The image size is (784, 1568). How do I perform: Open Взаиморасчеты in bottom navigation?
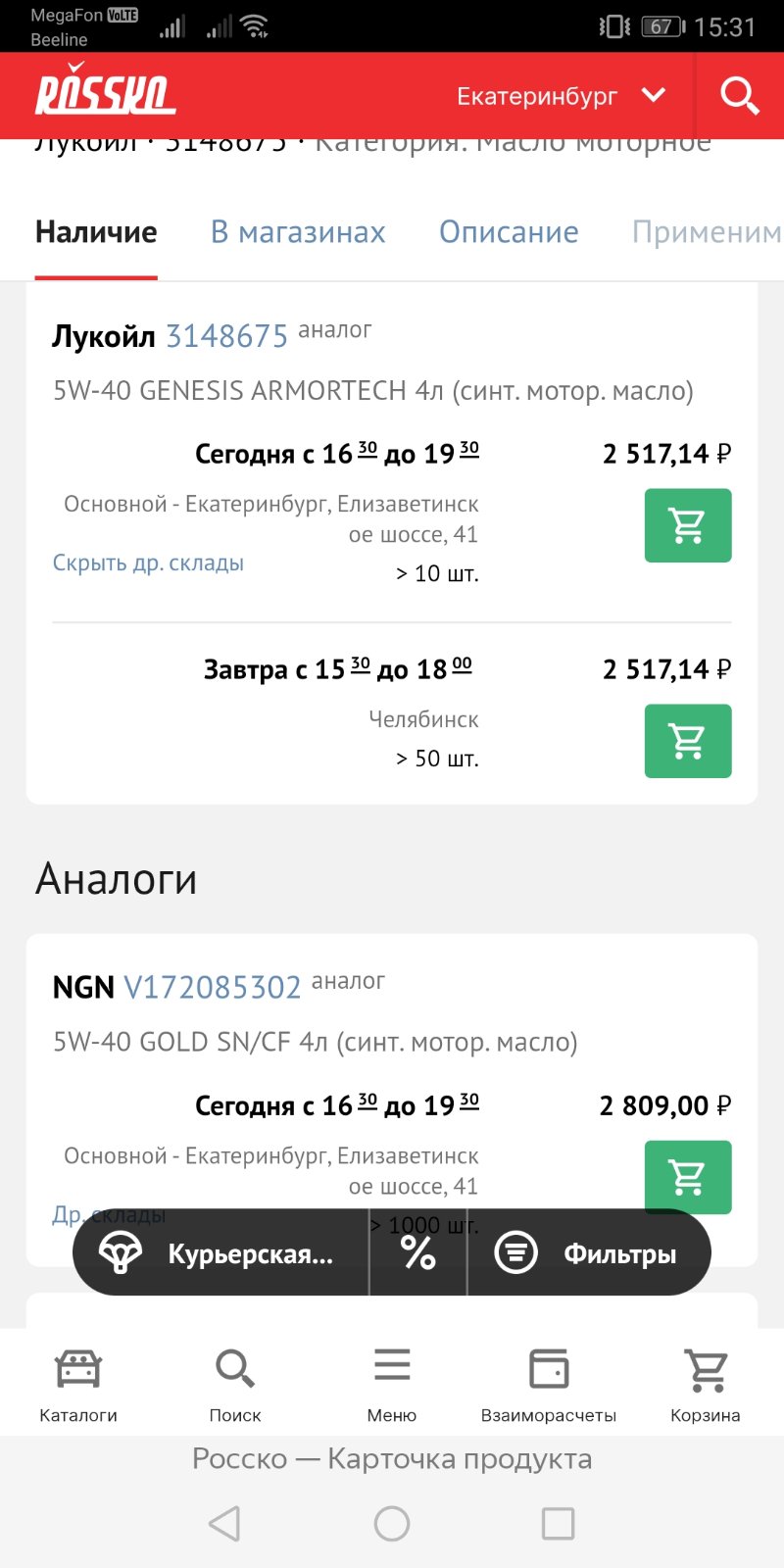(549, 1385)
